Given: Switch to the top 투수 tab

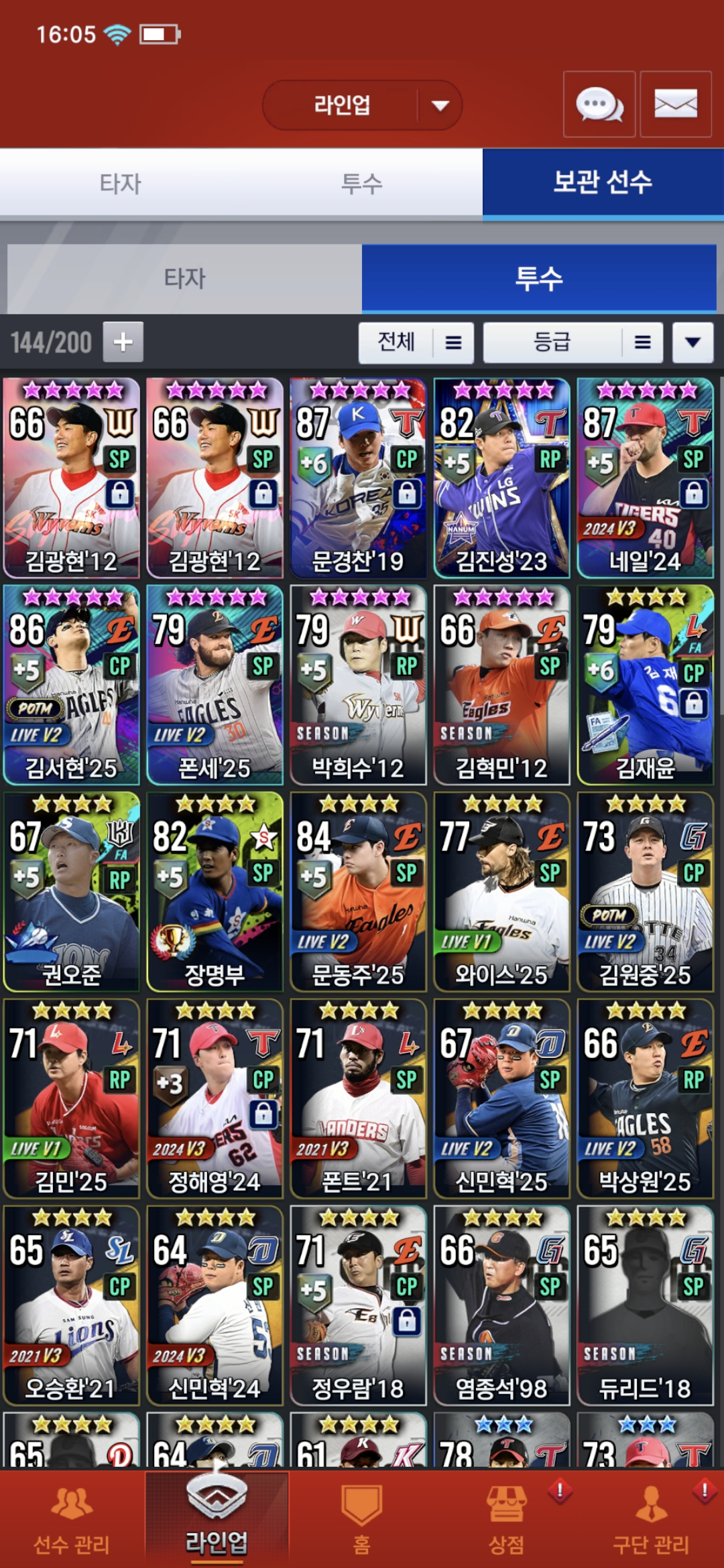Looking at the screenshot, I should pos(362,183).
